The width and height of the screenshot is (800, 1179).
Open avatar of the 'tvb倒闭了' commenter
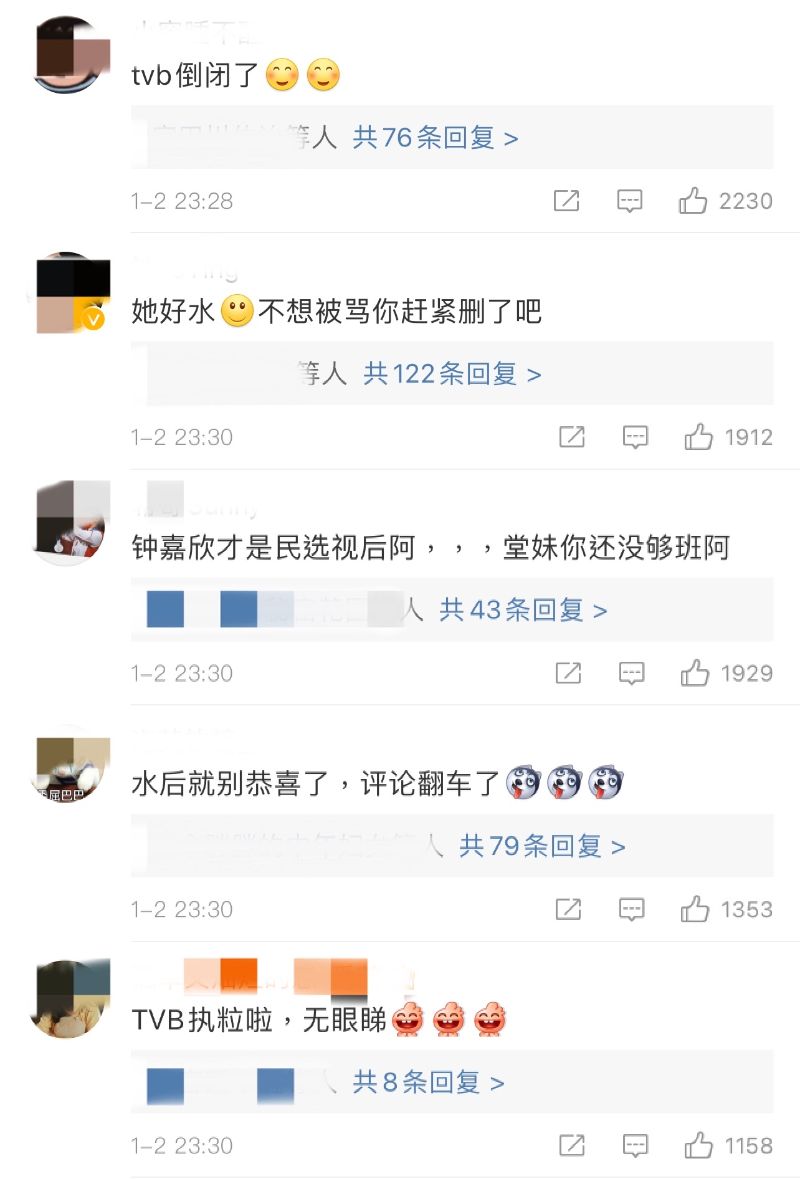point(68,54)
